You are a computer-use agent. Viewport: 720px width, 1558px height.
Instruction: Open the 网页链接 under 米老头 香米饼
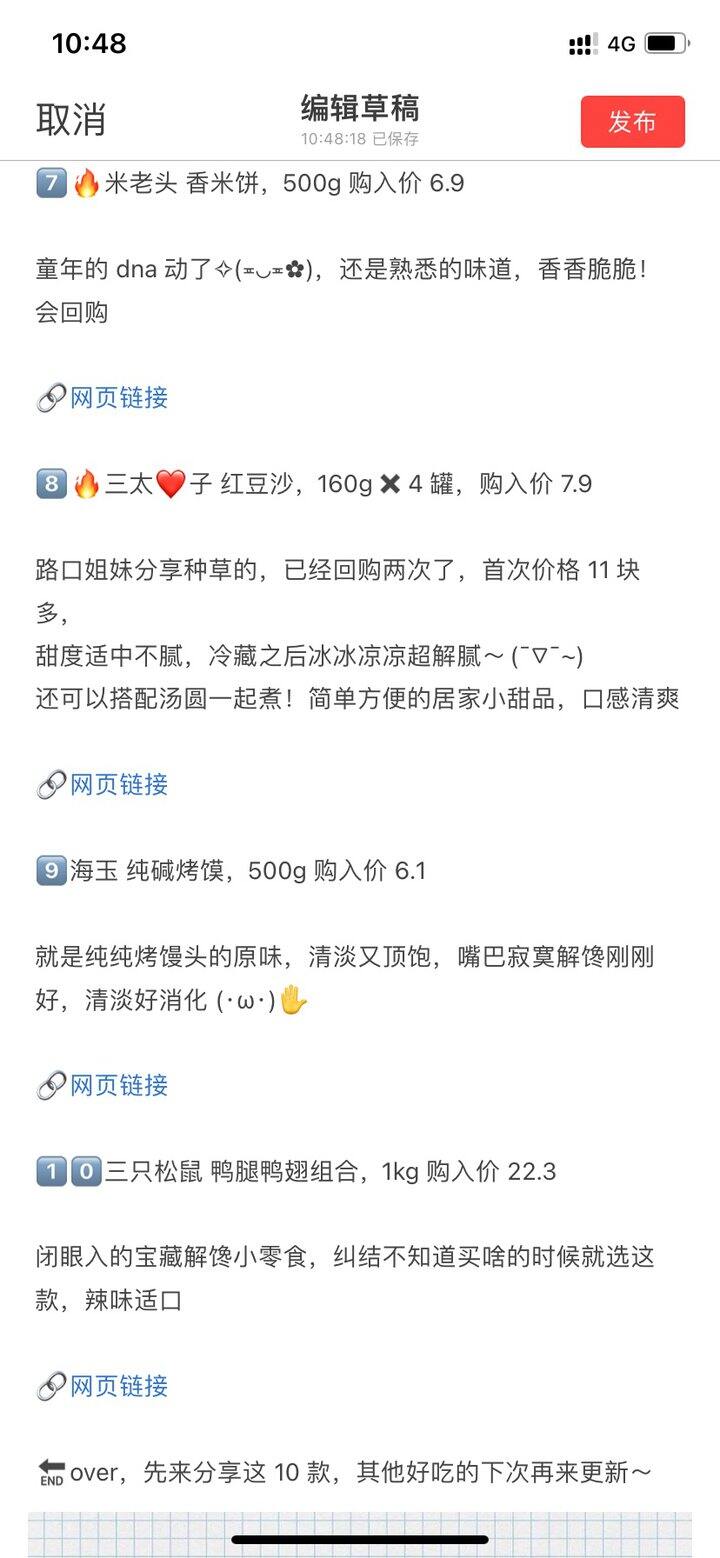(118, 398)
